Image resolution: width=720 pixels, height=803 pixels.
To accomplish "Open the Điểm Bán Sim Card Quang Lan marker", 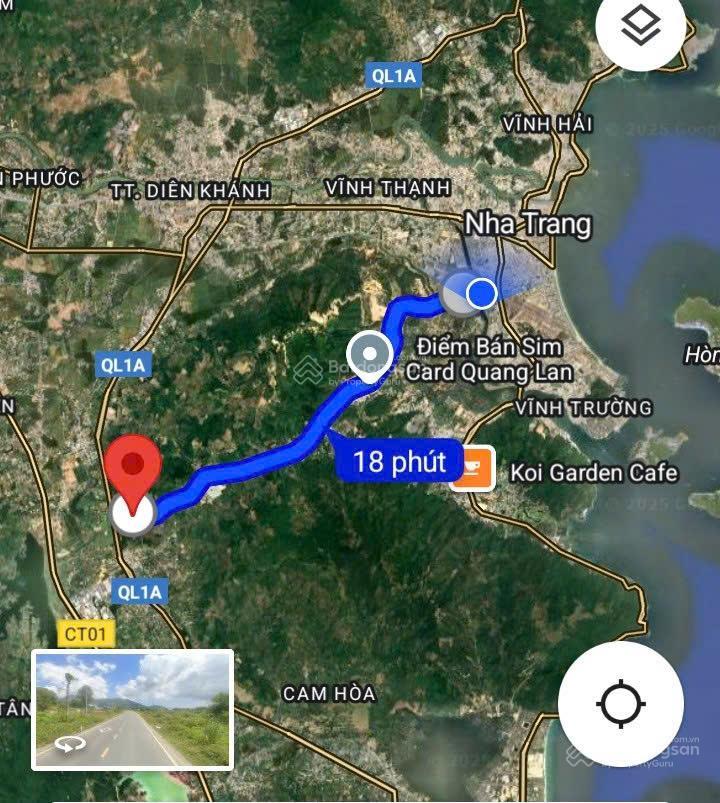I will [373, 352].
